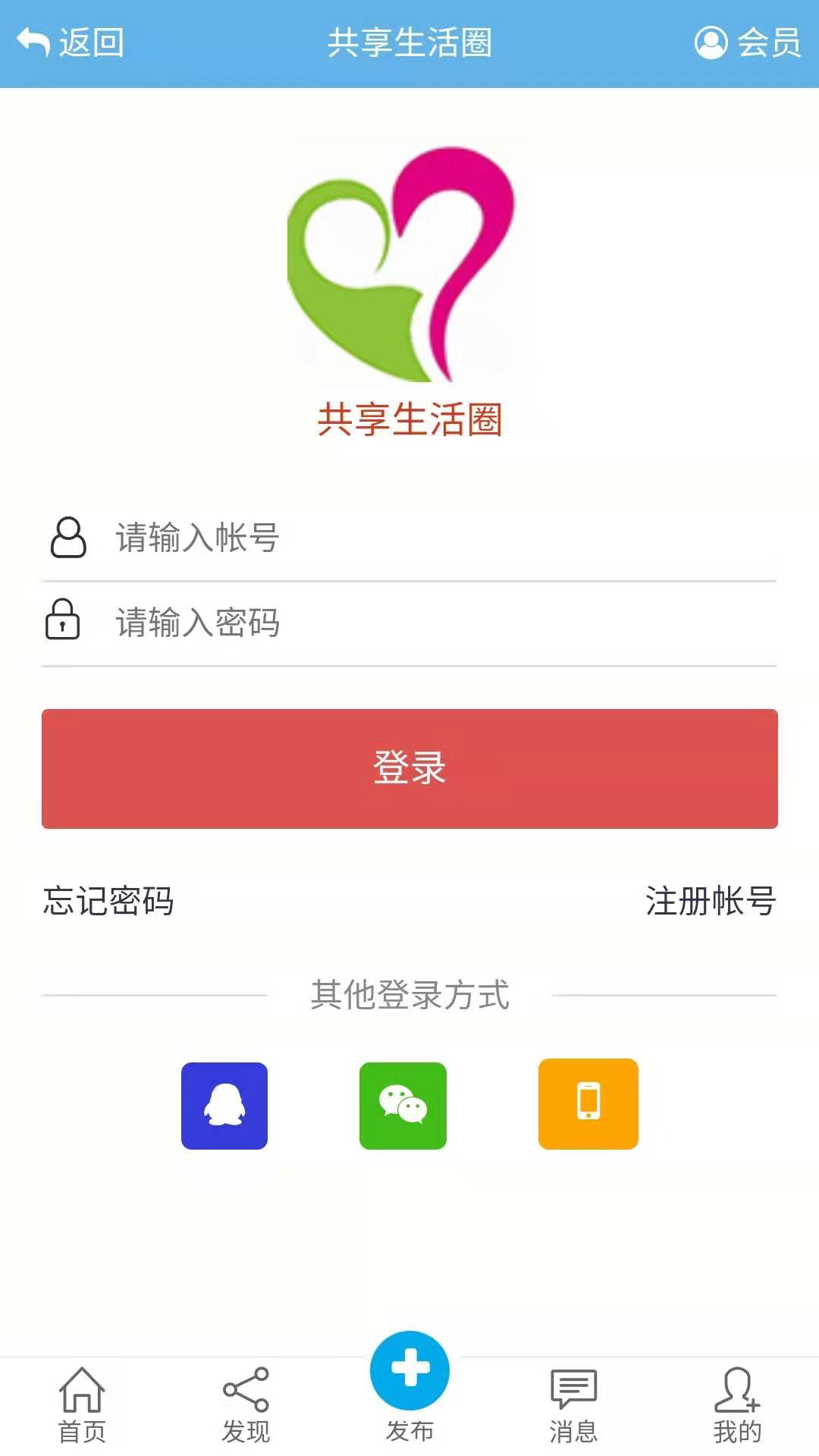Go back using the 返回 button
Viewport: 819px width, 1456px height.
70,42
